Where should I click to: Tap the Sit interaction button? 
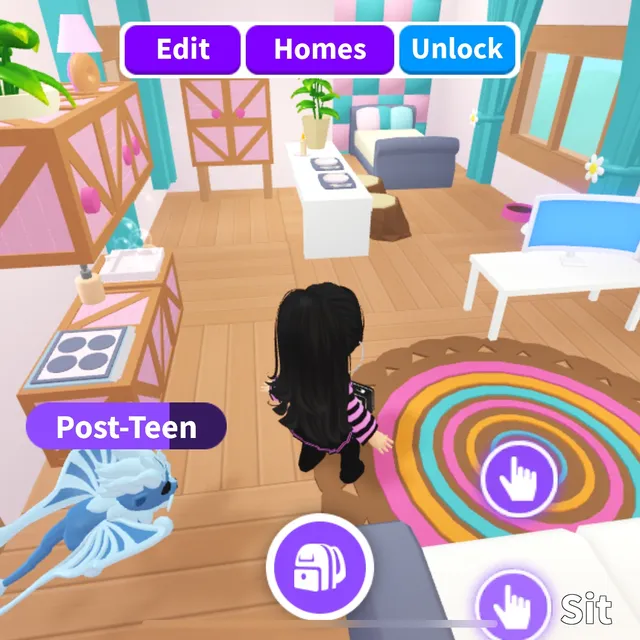(513, 606)
